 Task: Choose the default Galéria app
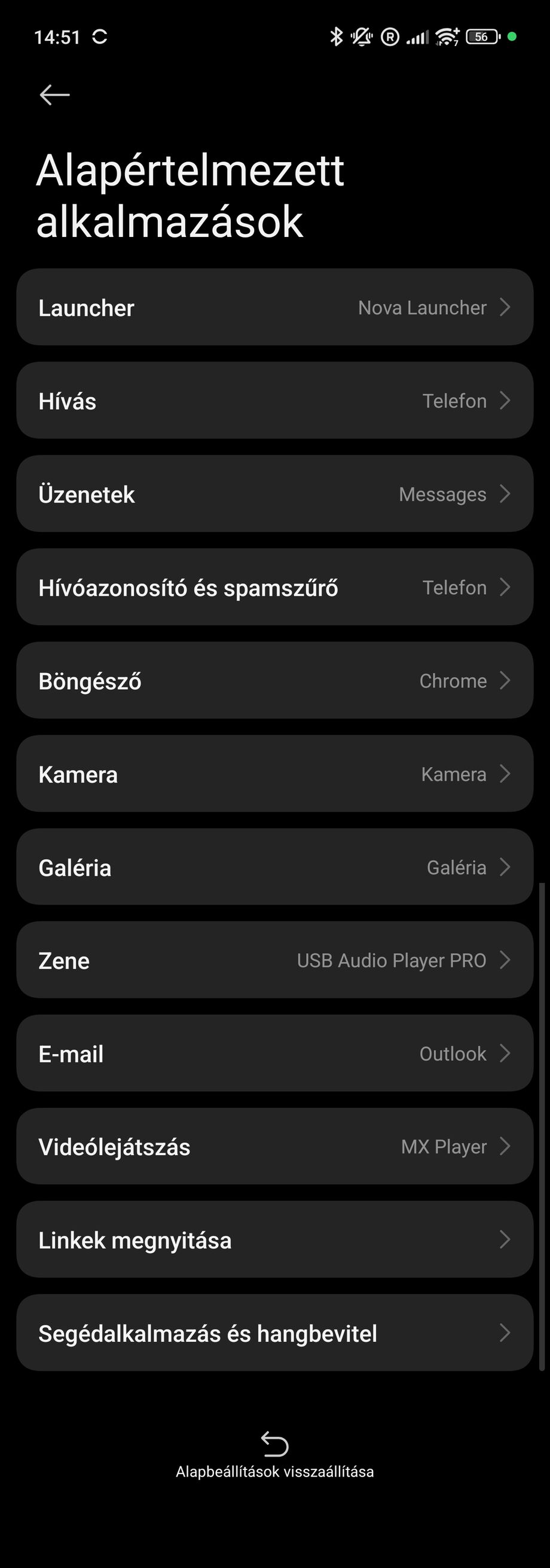click(275, 867)
